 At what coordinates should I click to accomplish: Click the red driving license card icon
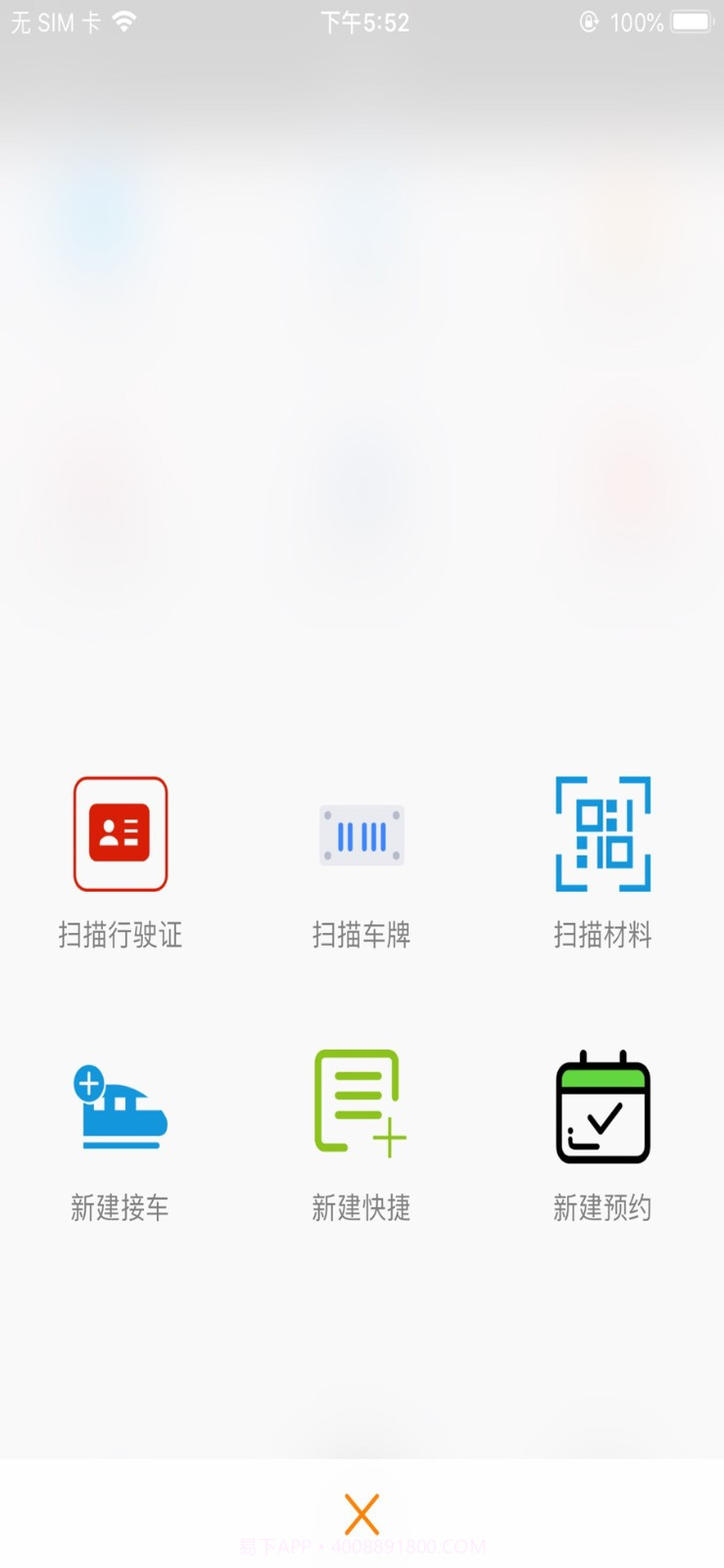(120, 834)
